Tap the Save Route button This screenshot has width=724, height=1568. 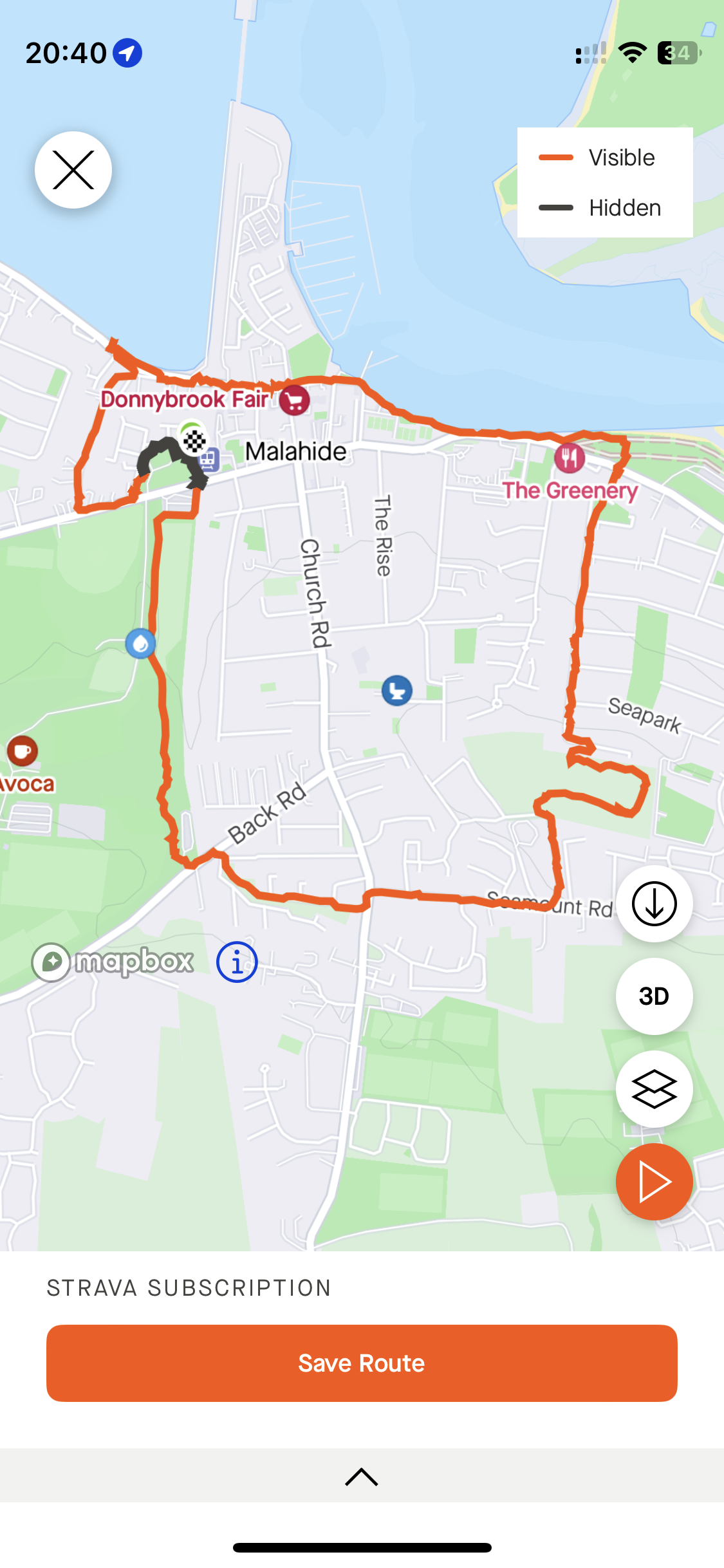[x=362, y=1363]
